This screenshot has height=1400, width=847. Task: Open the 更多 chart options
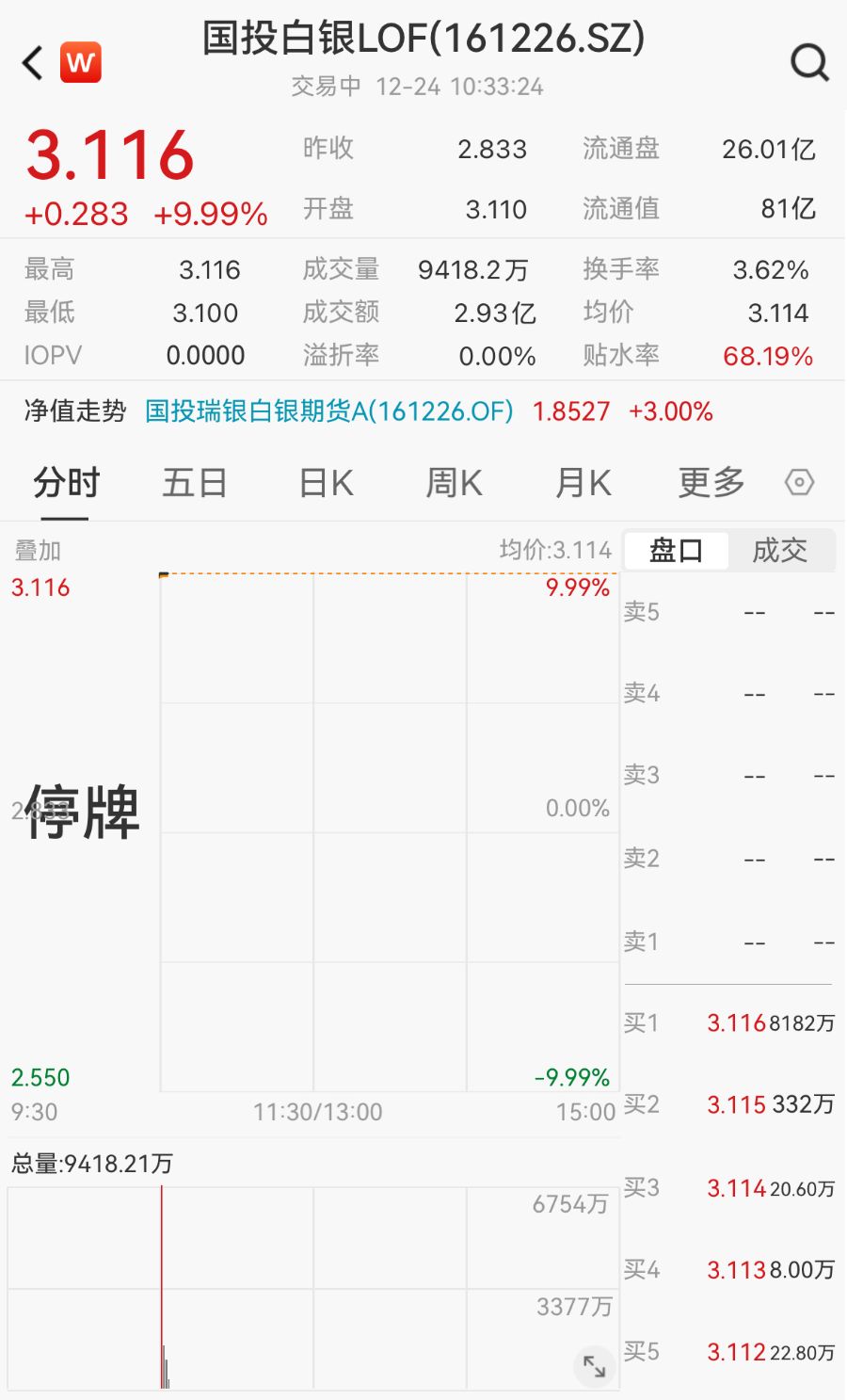(x=711, y=483)
